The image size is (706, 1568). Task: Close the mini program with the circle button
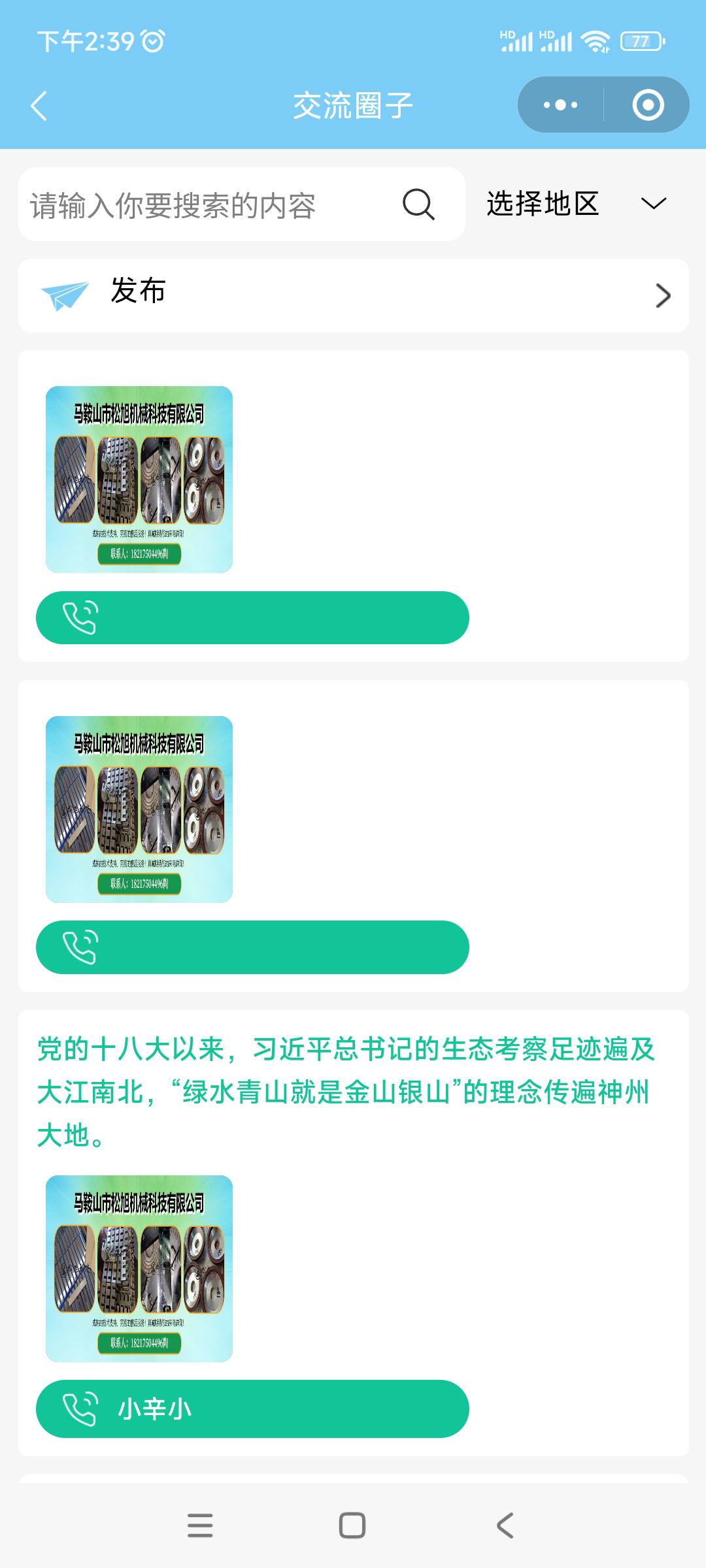click(648, 105)
